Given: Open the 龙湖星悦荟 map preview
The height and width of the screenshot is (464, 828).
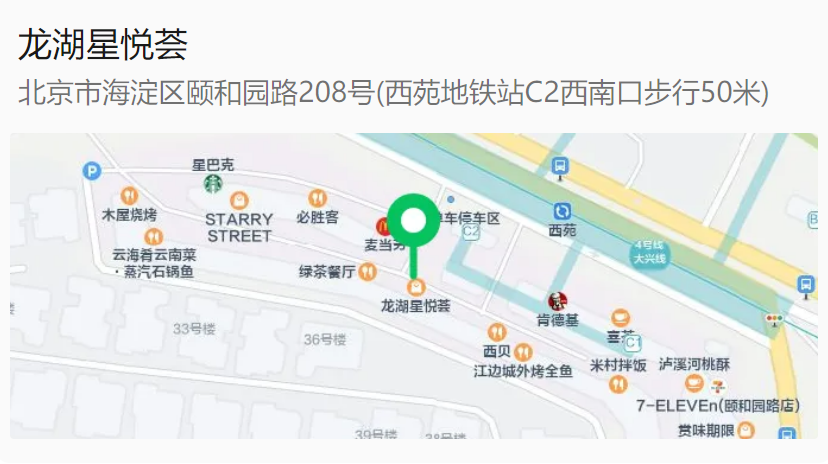Looking at the screenshot, I should tap(414, 286).
